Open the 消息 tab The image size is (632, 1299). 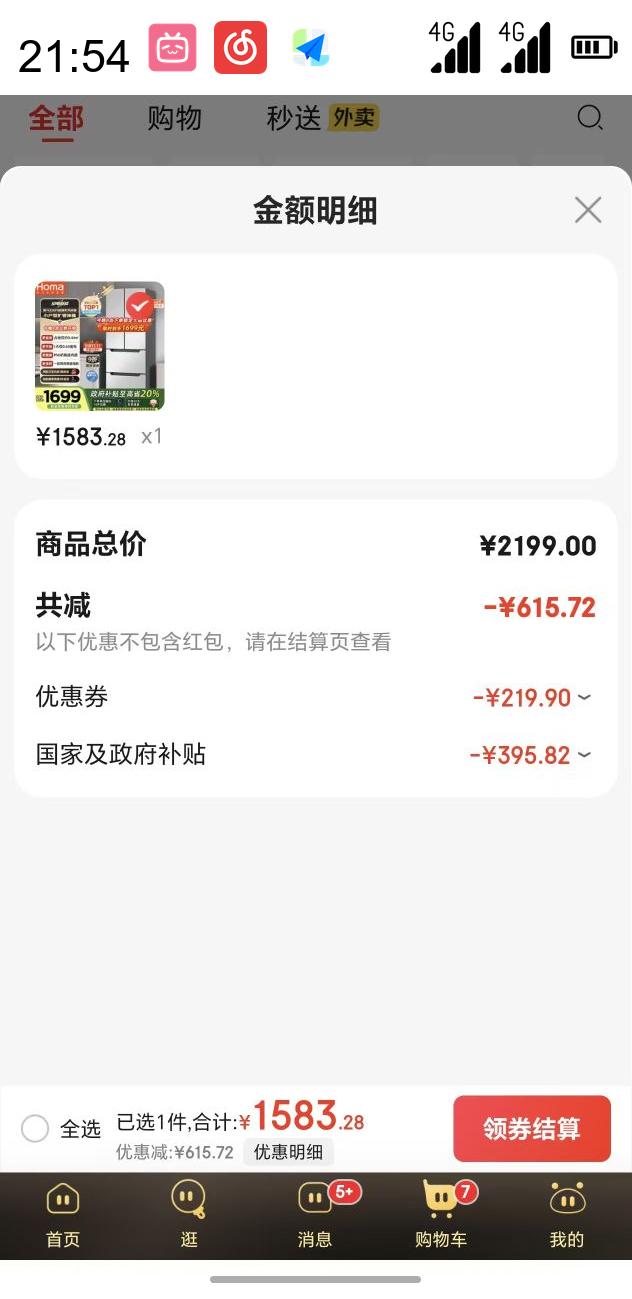315,1214
